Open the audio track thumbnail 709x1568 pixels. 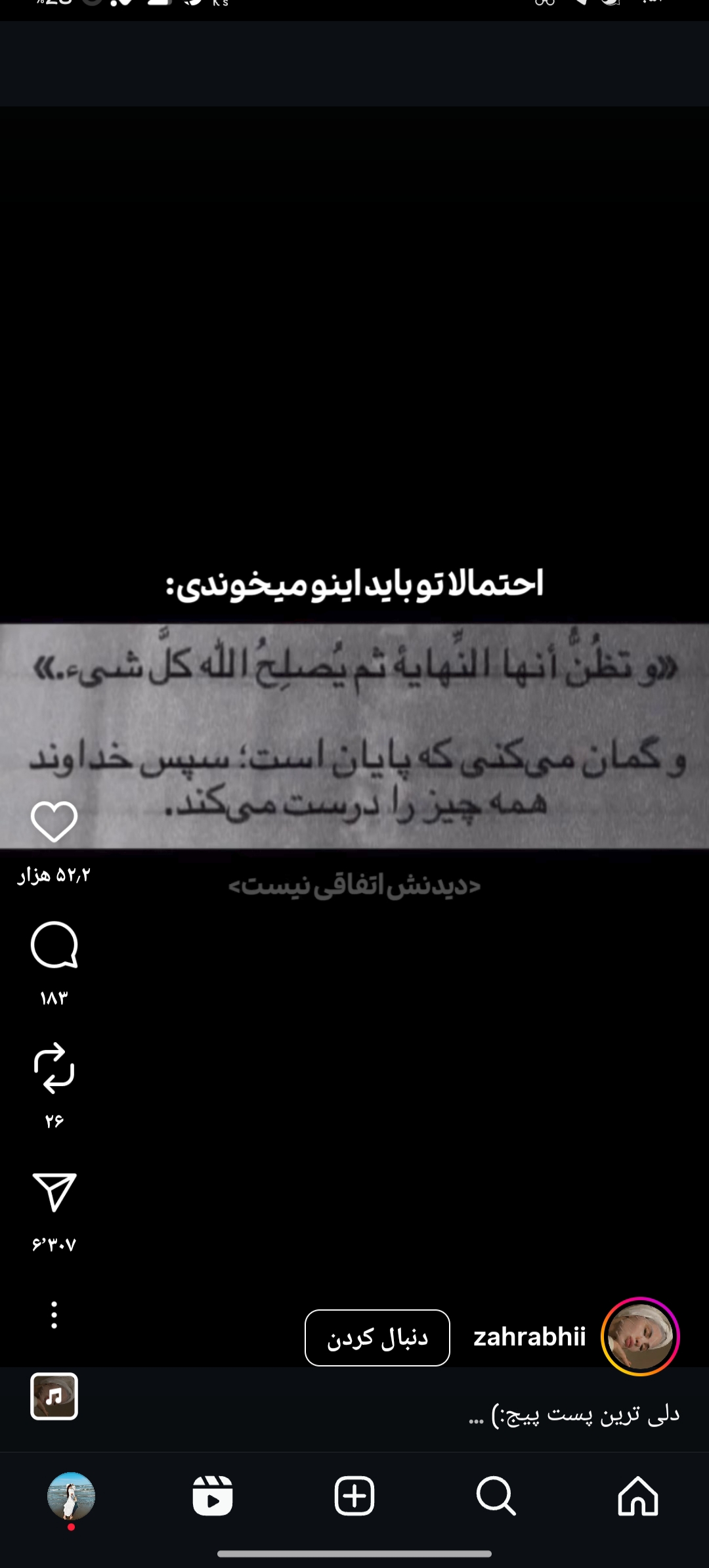[x=54, y=1397]
